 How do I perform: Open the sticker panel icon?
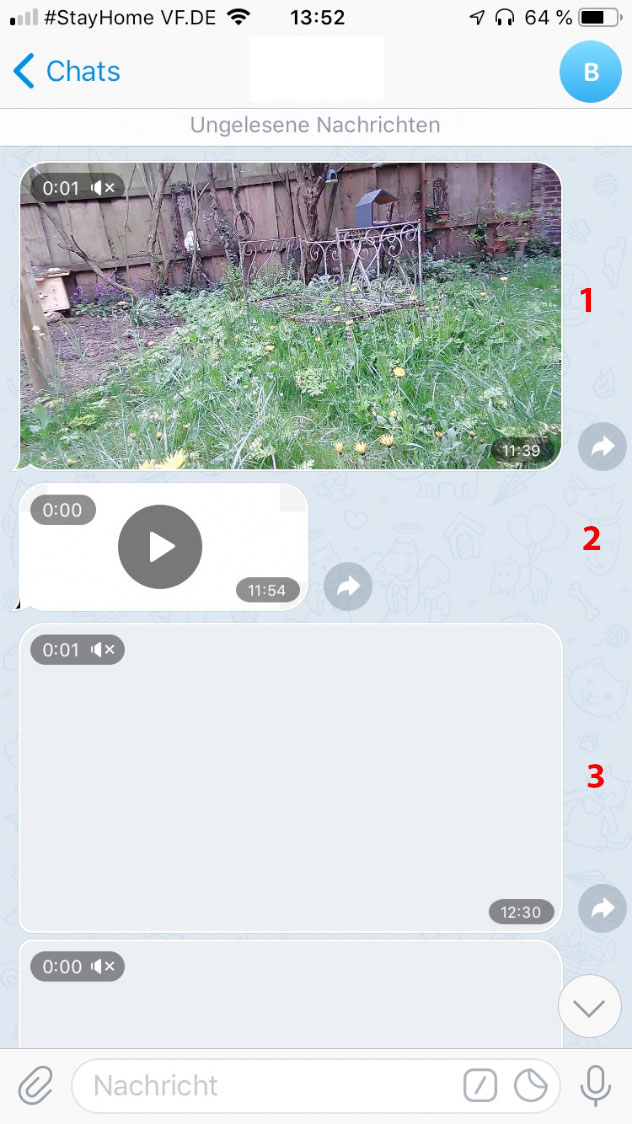tap(531, 1086)
